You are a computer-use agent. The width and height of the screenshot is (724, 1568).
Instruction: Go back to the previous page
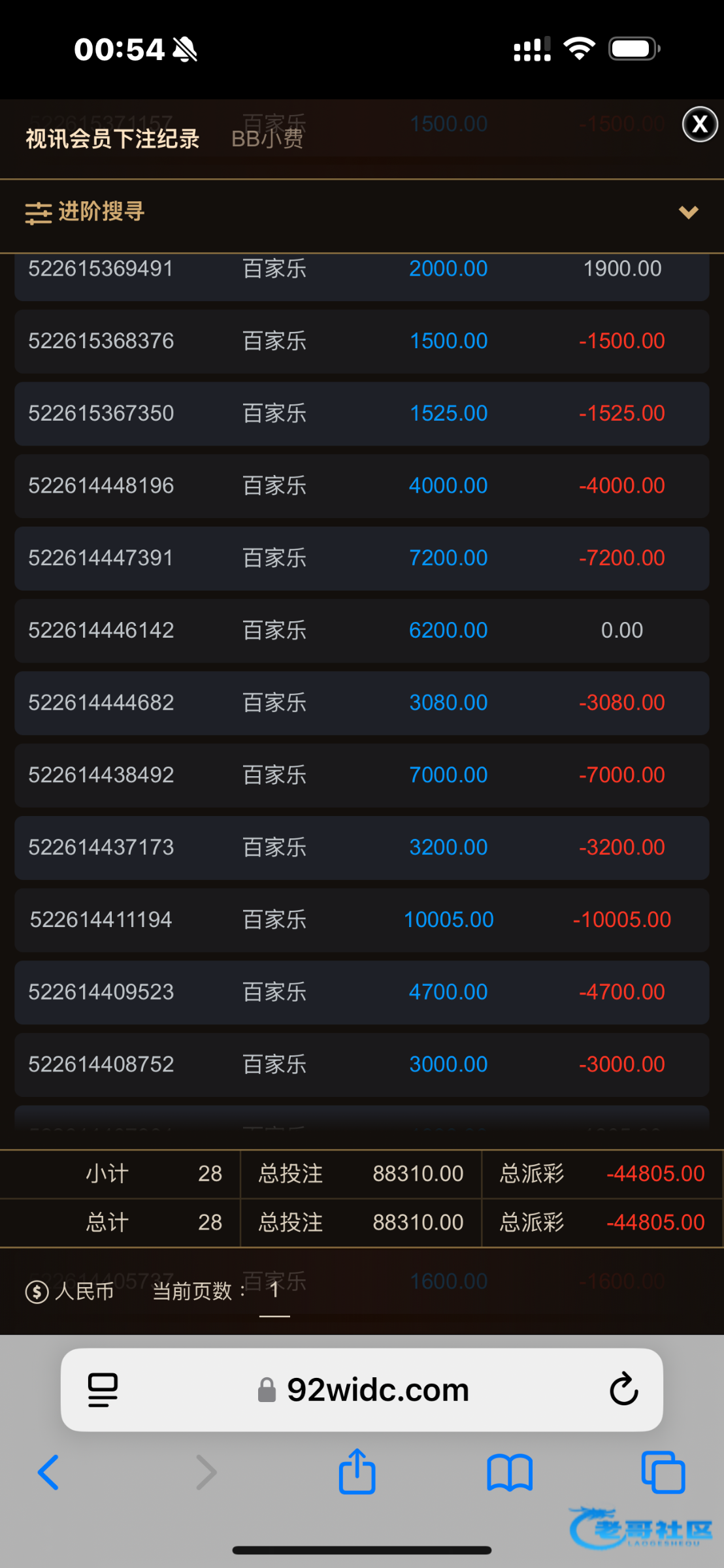coord(49,1473)
